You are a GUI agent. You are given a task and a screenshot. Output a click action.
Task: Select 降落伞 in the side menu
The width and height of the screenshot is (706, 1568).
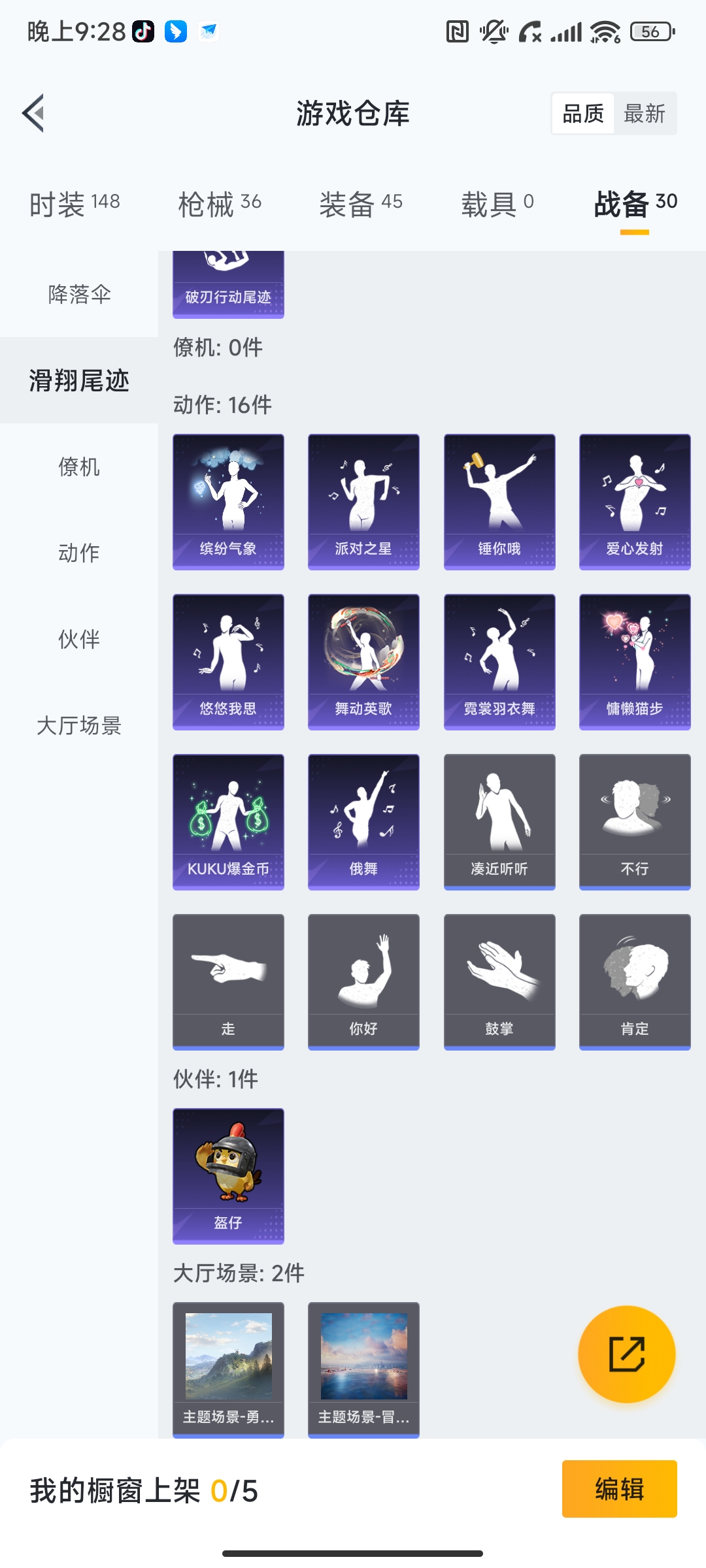click(x=79, y=294)
